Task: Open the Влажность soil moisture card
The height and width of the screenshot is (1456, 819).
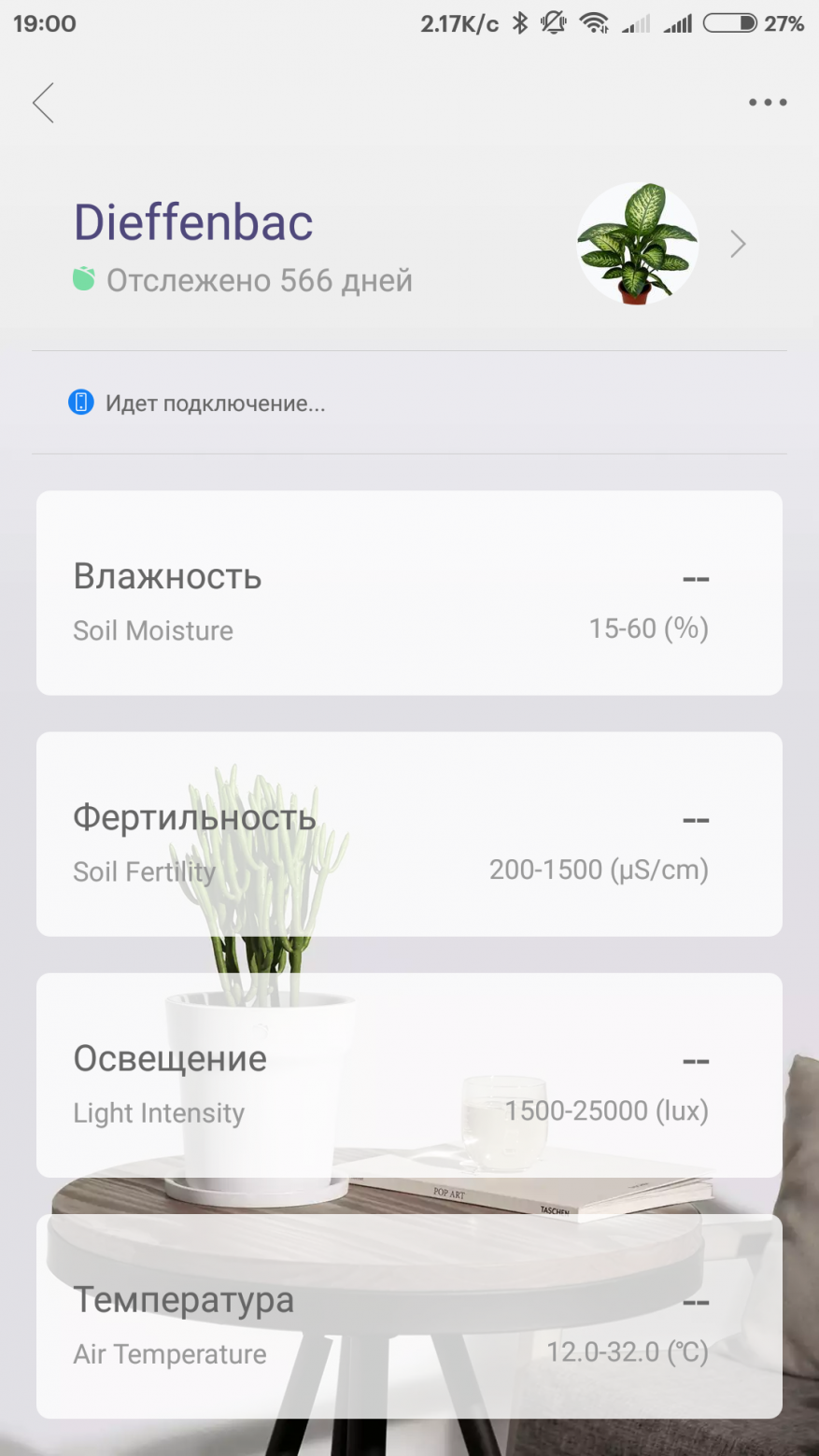Action: [x=409, y=593]
